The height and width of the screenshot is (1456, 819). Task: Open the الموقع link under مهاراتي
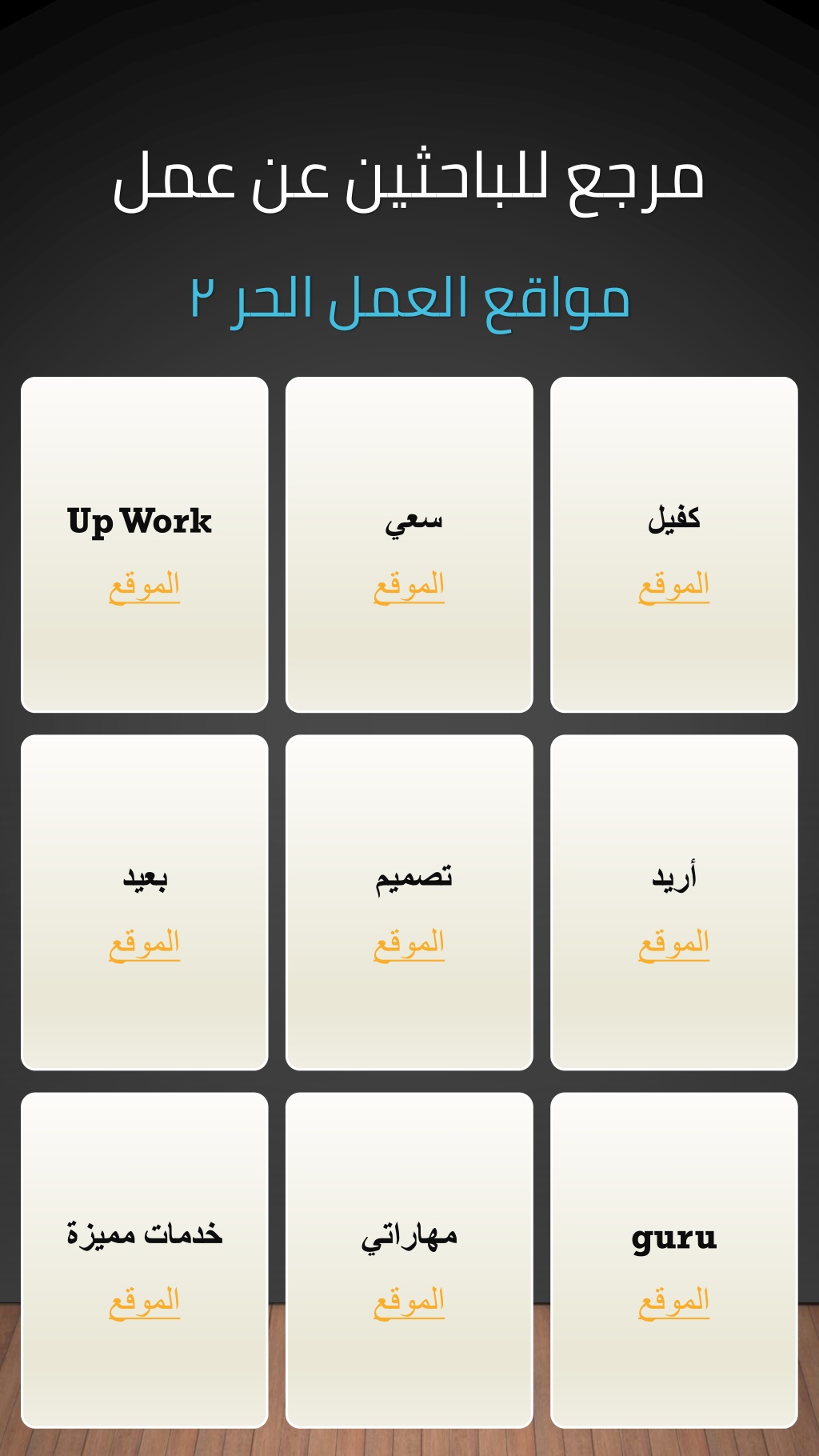coord(409,1302)
